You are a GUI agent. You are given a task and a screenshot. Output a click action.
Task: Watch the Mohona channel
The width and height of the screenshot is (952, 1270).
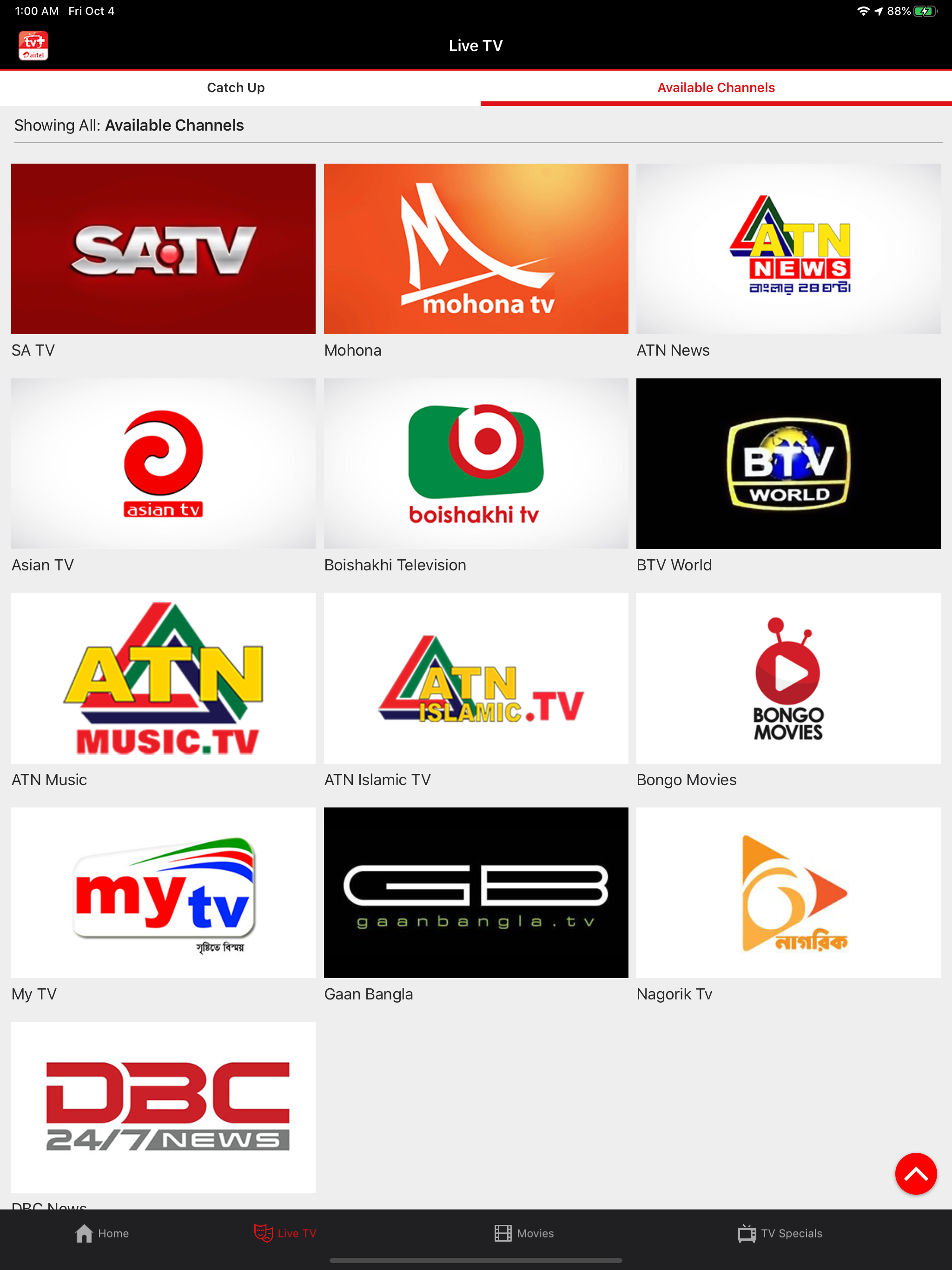[x=476, y=249]
